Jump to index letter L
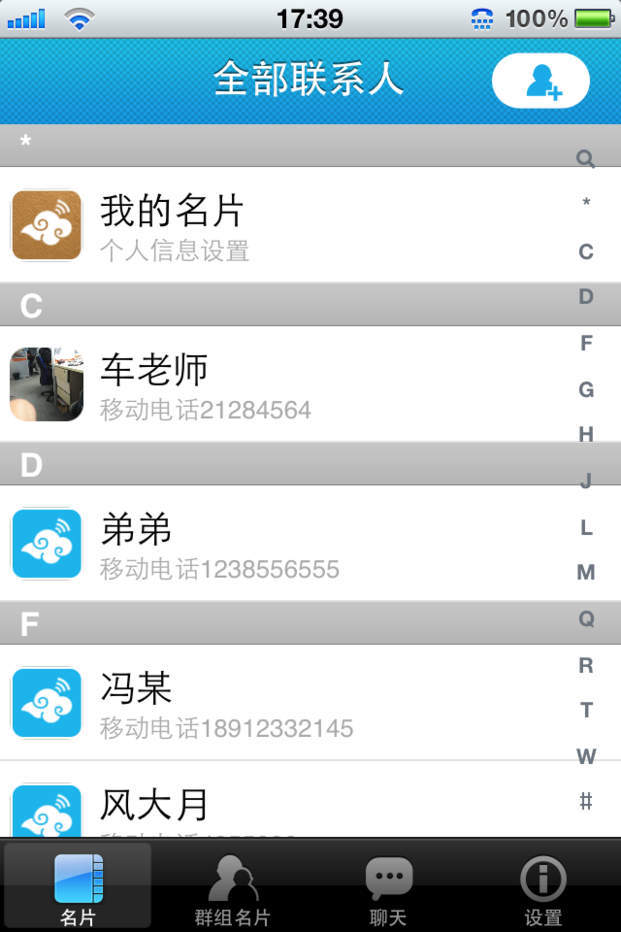Screen dimensions: 621x932 [x=586, y=527]
